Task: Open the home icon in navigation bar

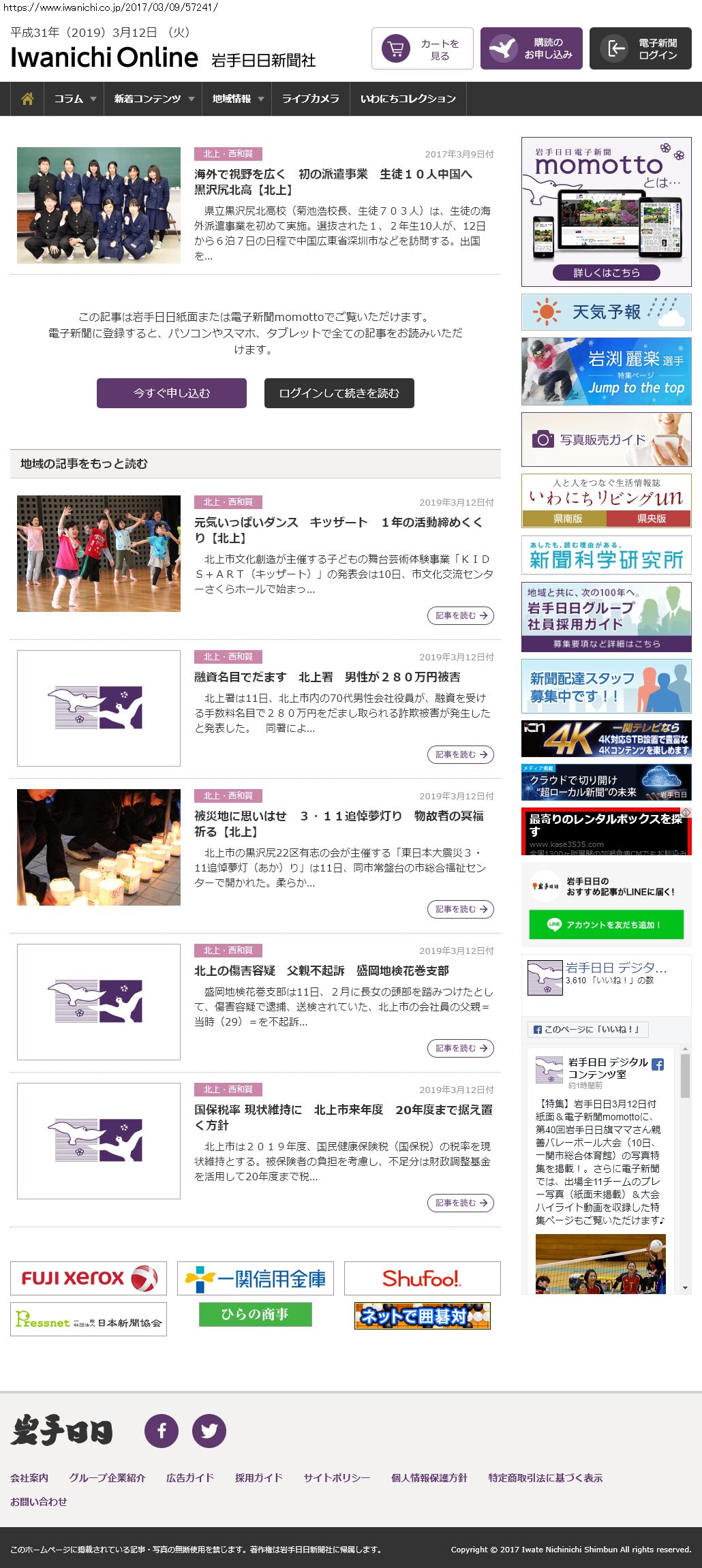Action: 27,99
